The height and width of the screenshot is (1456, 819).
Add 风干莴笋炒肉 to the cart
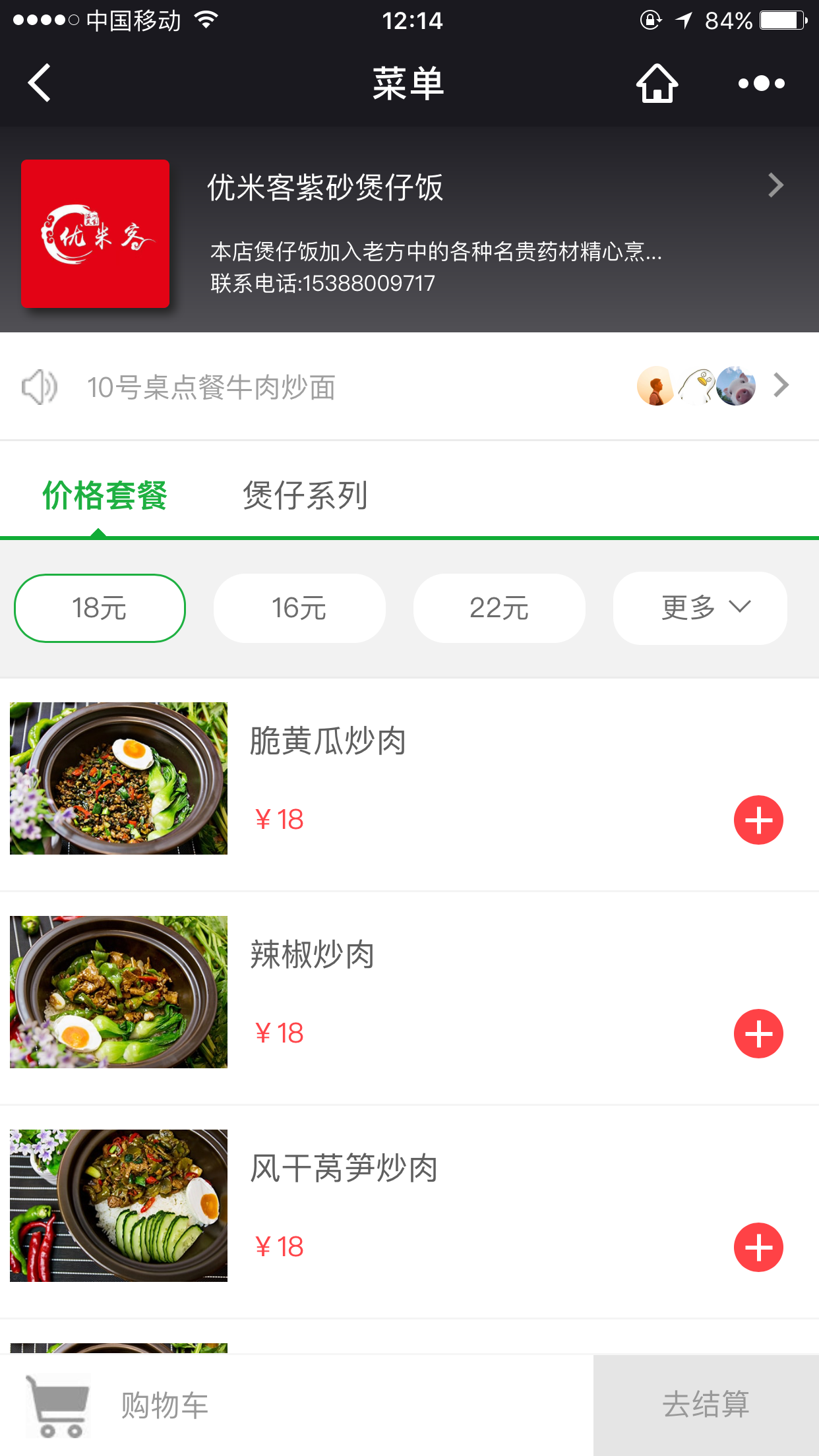(758, 1247)
